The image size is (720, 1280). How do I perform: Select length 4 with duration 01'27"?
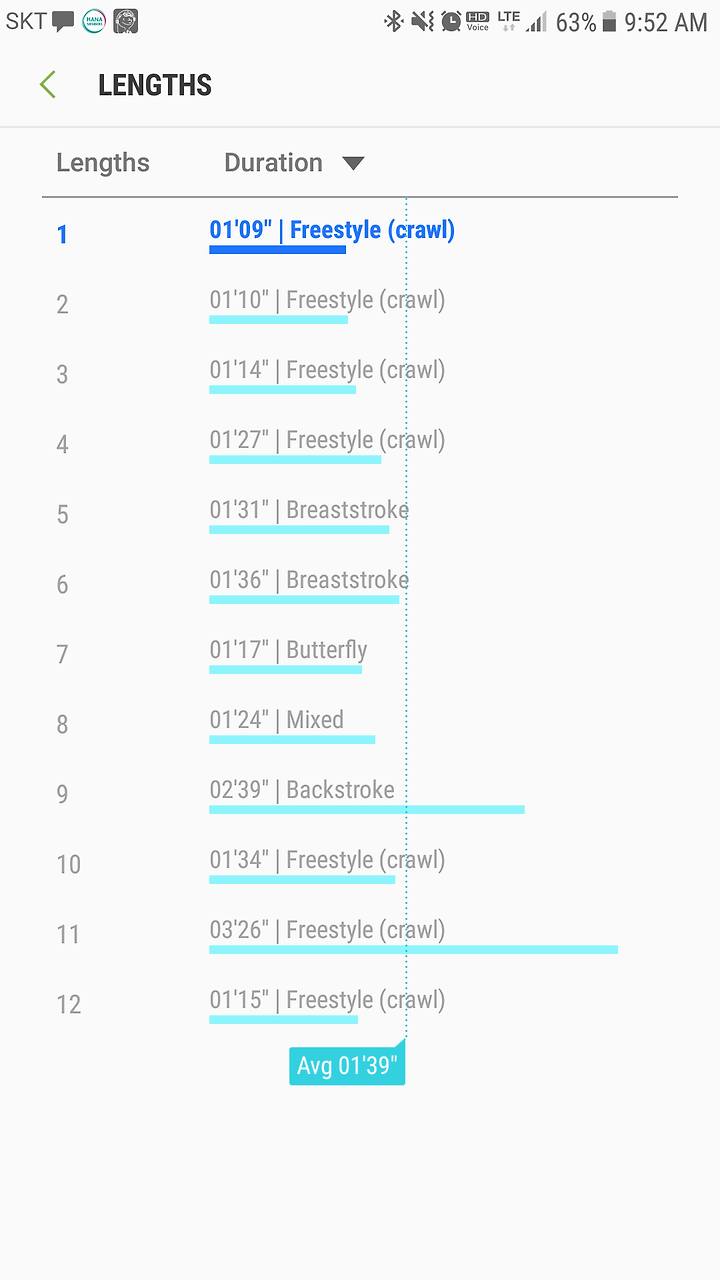(360, 444)
